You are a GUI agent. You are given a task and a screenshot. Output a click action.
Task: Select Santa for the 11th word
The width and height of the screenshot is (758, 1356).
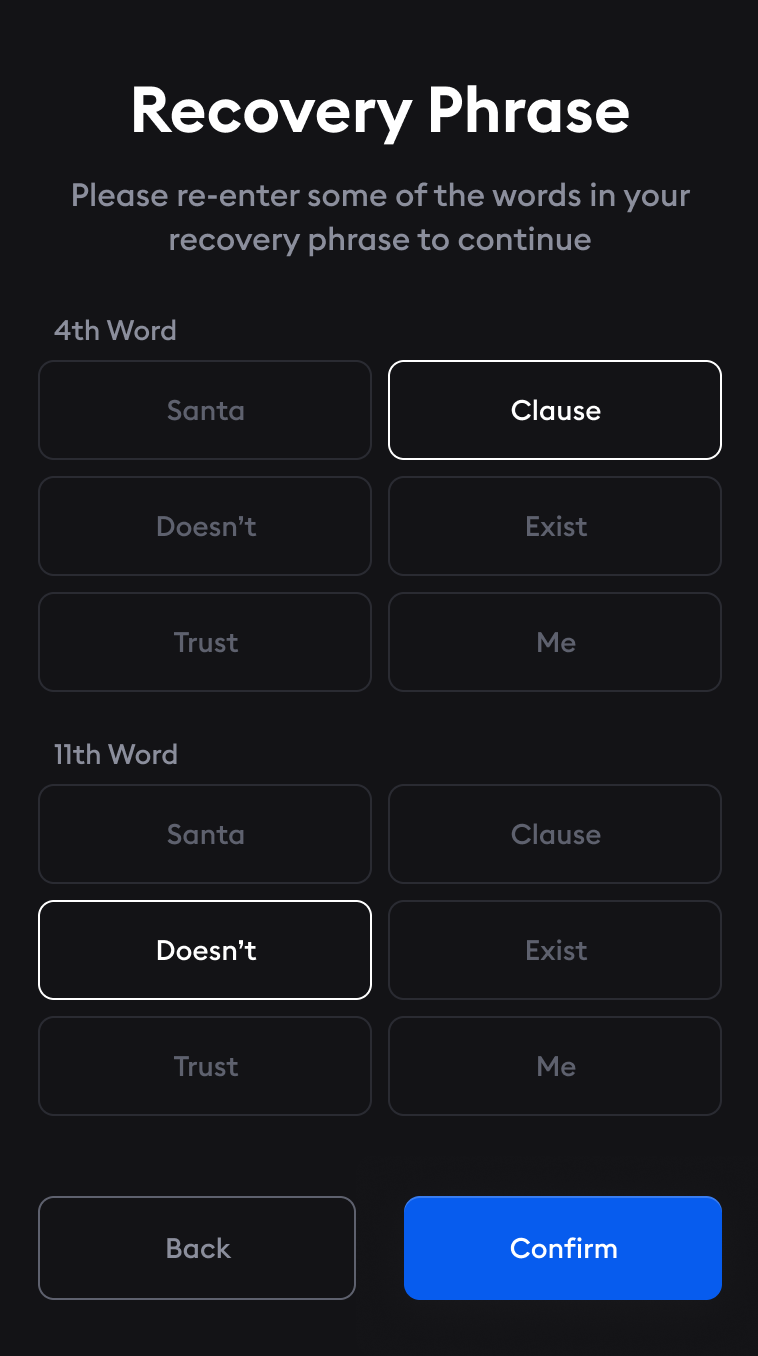click(205, 834)
